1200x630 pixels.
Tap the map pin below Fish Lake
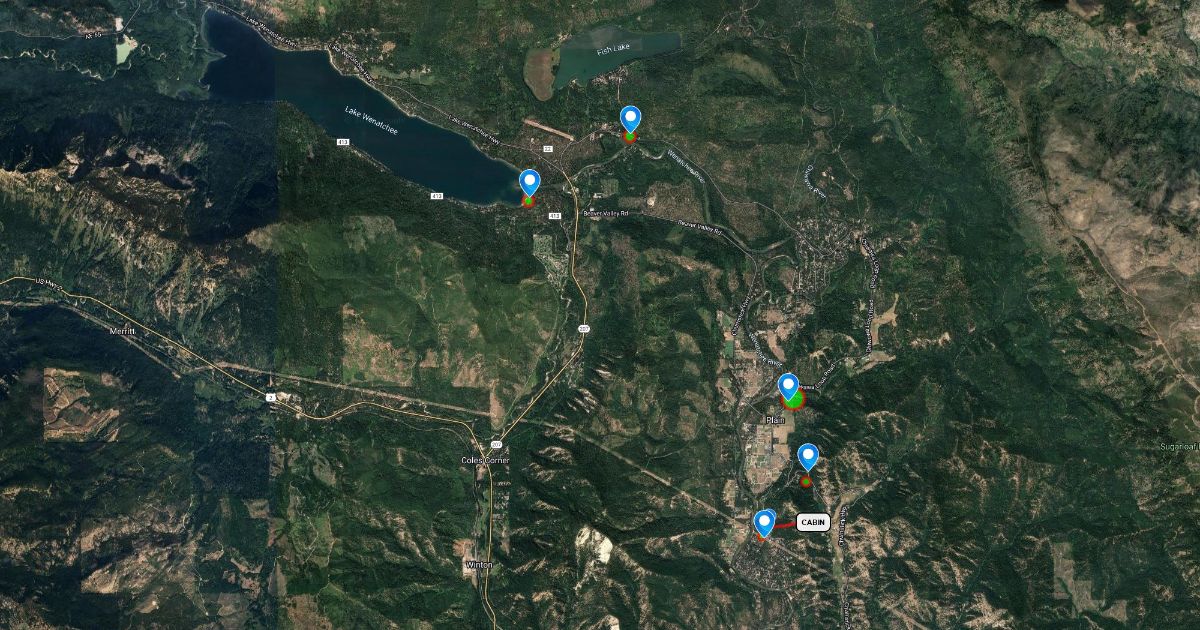[x=630, y=120]
